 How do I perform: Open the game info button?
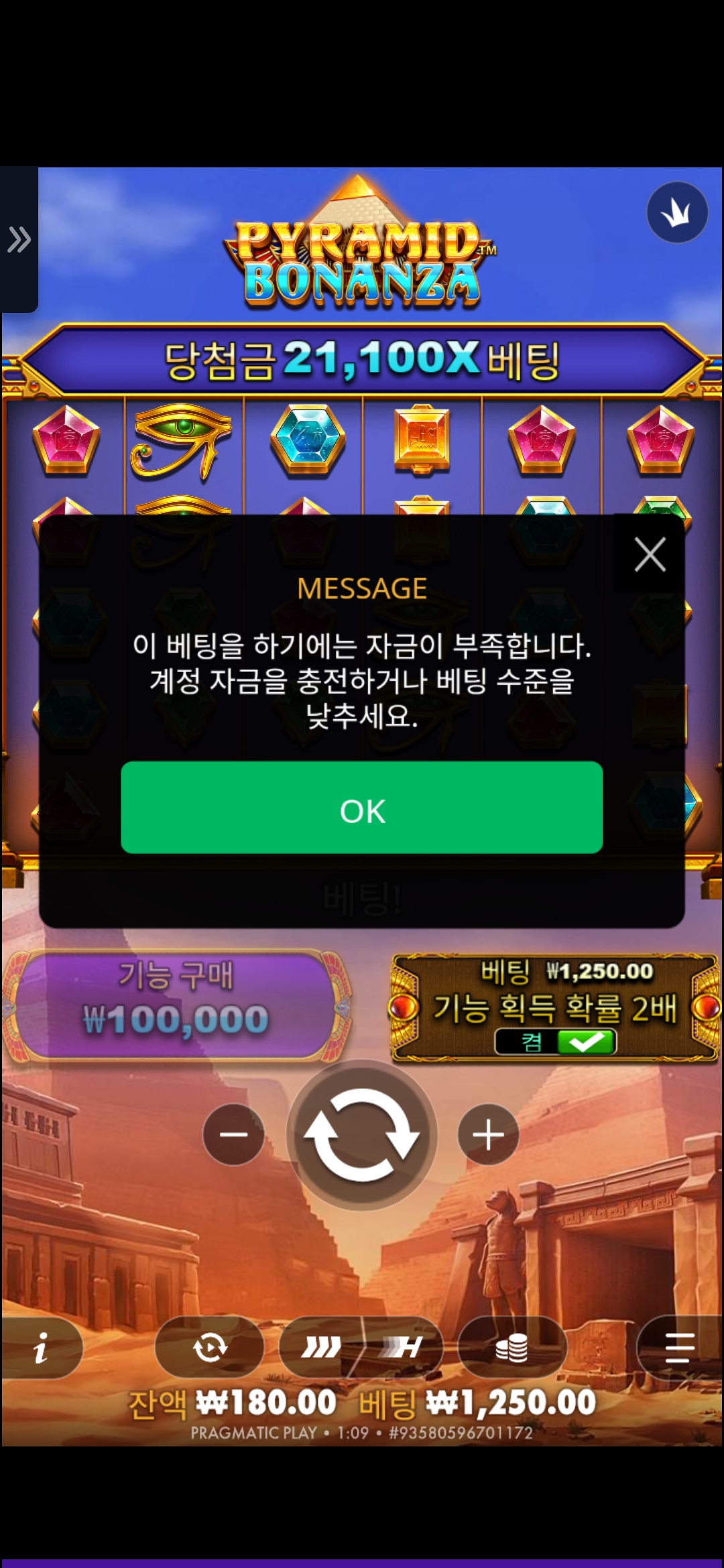42,1348
